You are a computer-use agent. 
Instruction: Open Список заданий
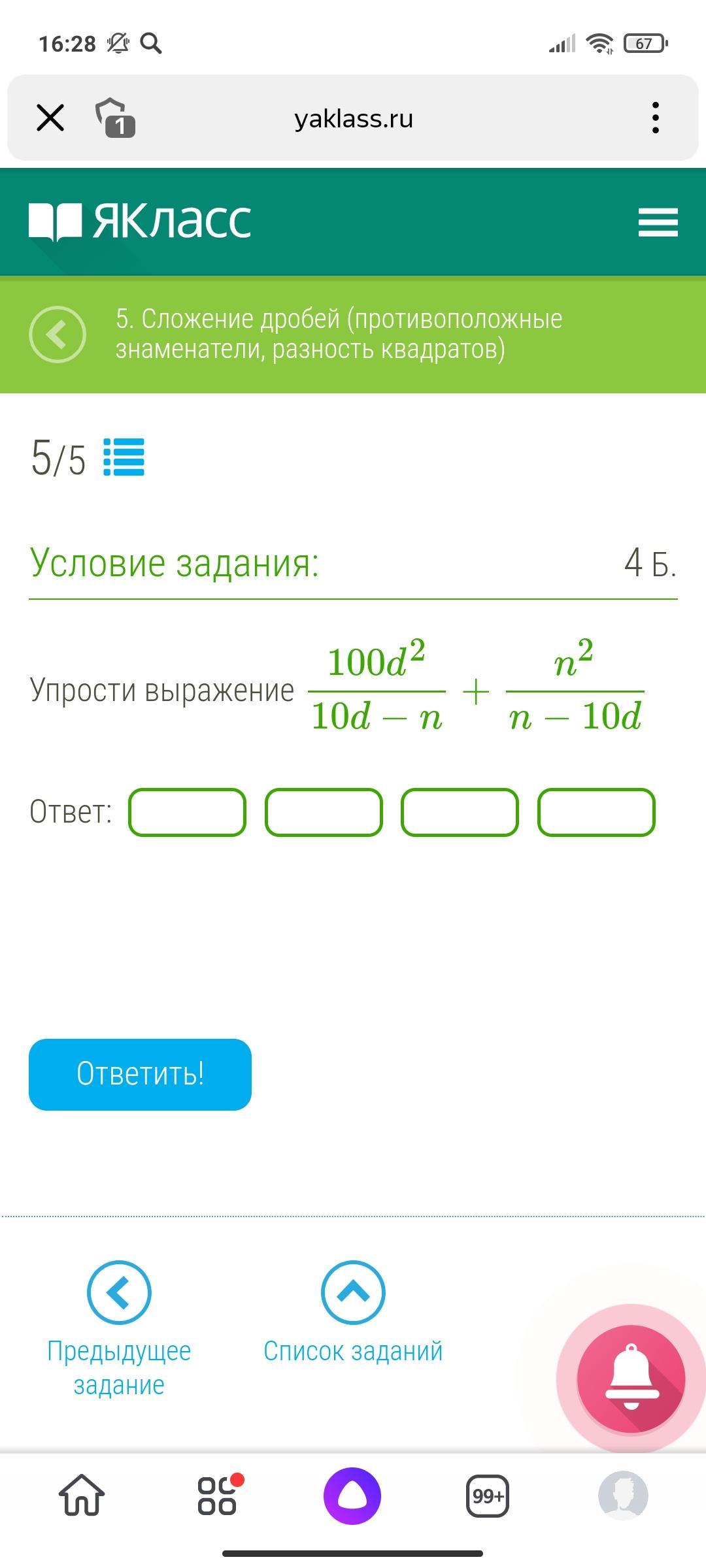tap(353, 1312)
